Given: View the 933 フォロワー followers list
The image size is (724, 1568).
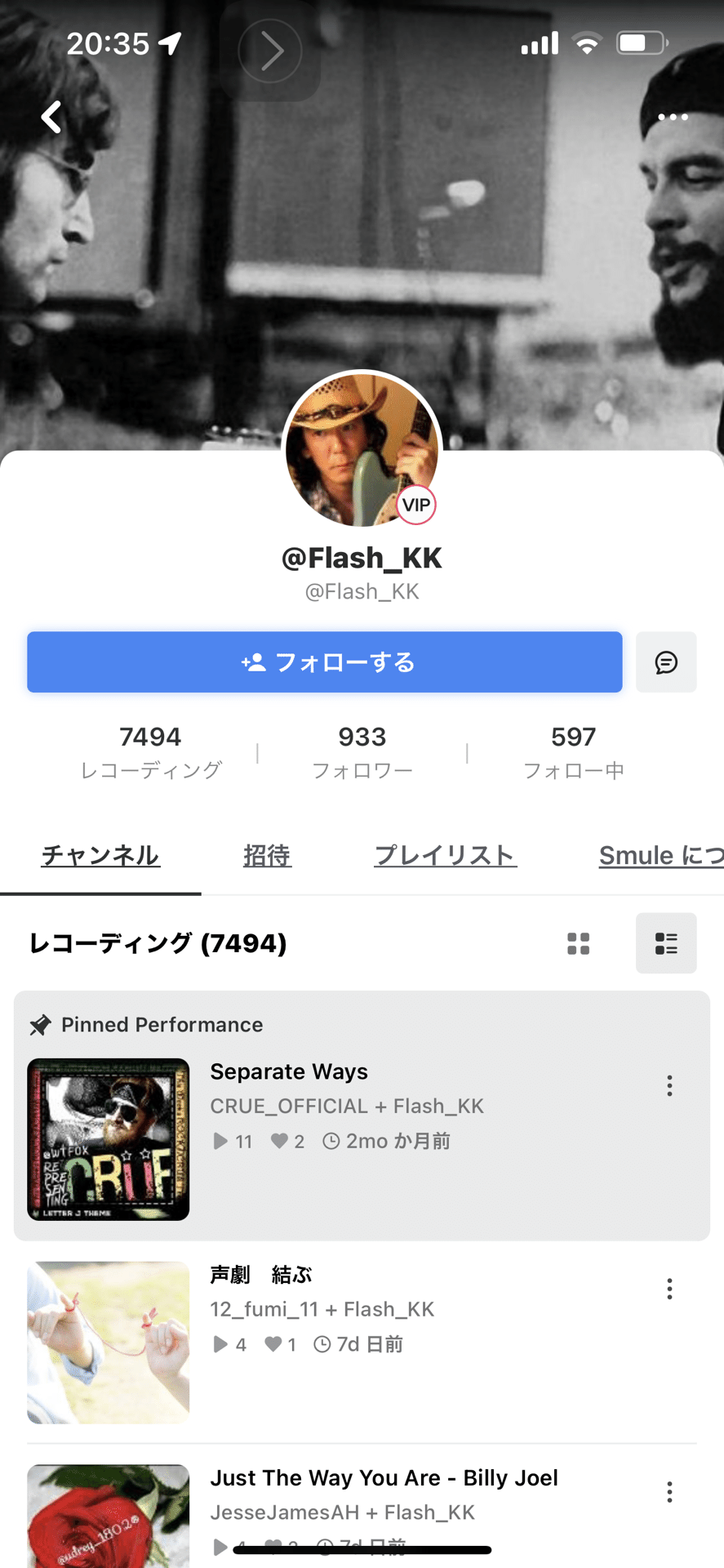Looking at the screenshot, I should [362, 751].
